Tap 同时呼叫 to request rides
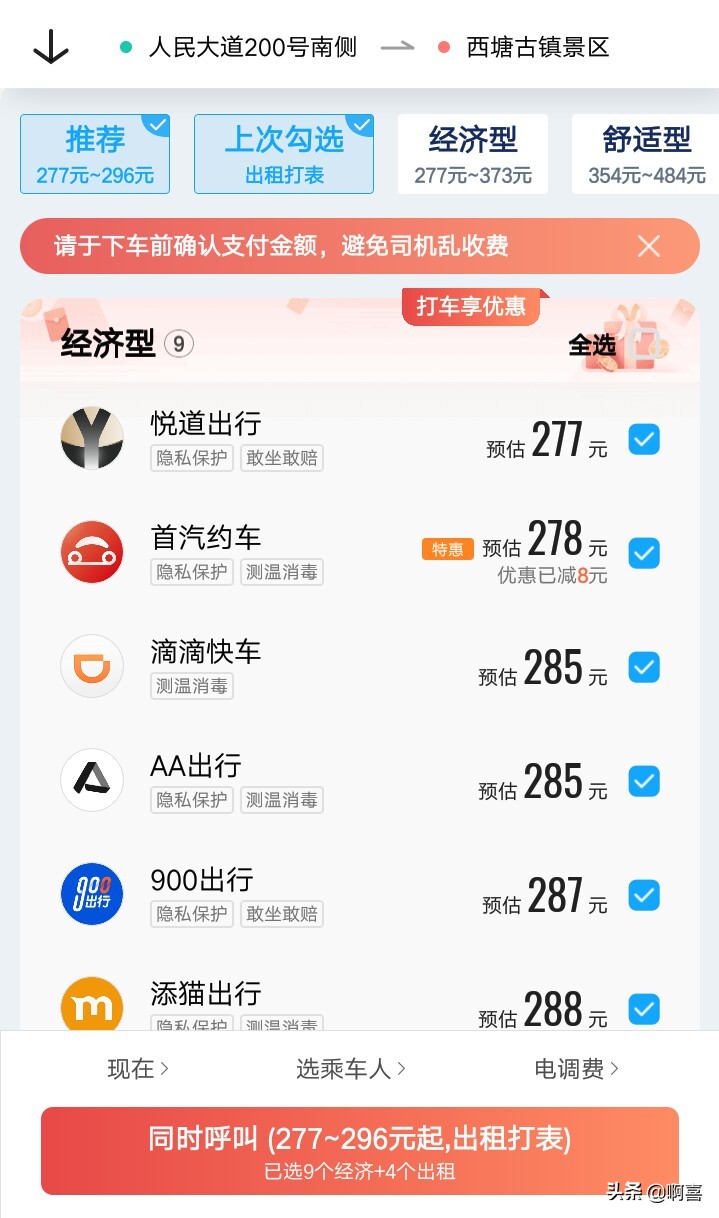 (360, 1150)
